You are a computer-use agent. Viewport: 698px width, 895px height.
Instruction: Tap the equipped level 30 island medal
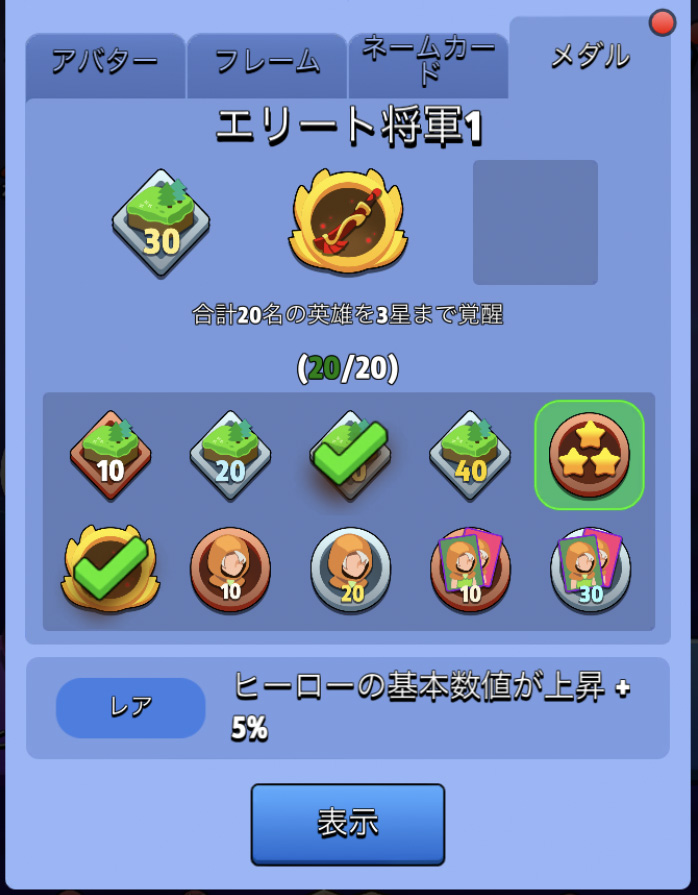tap(161, 222)
